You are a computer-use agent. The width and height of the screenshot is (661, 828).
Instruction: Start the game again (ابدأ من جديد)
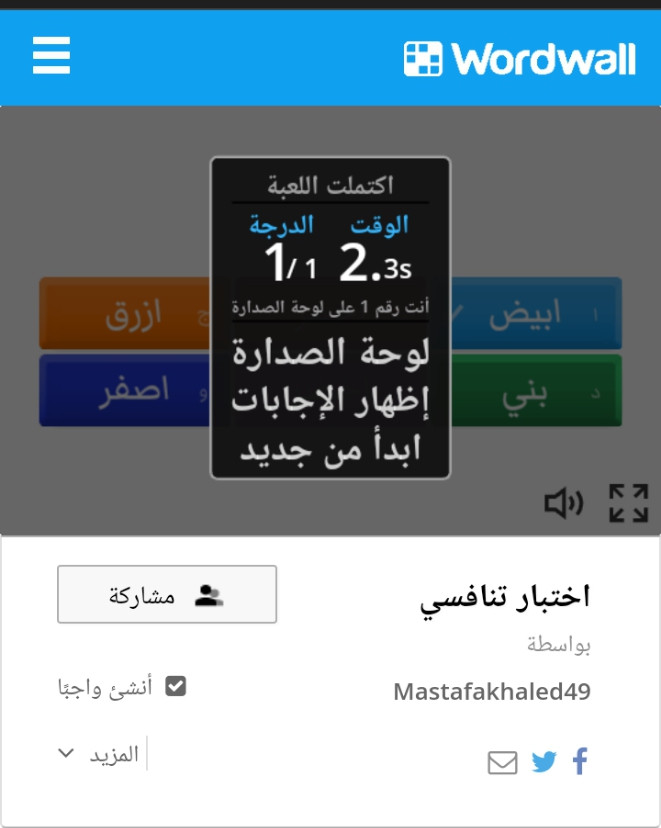click(330, 447)
